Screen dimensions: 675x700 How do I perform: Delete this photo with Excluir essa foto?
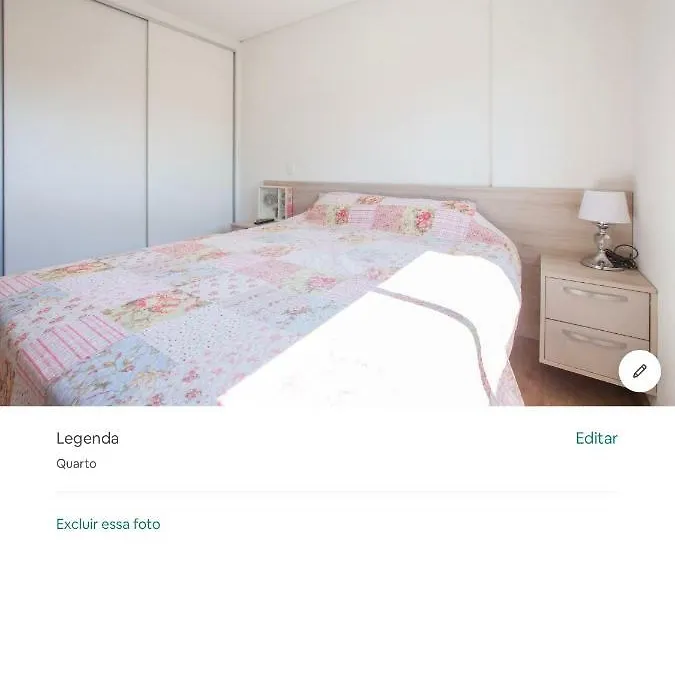coord(108,524)
